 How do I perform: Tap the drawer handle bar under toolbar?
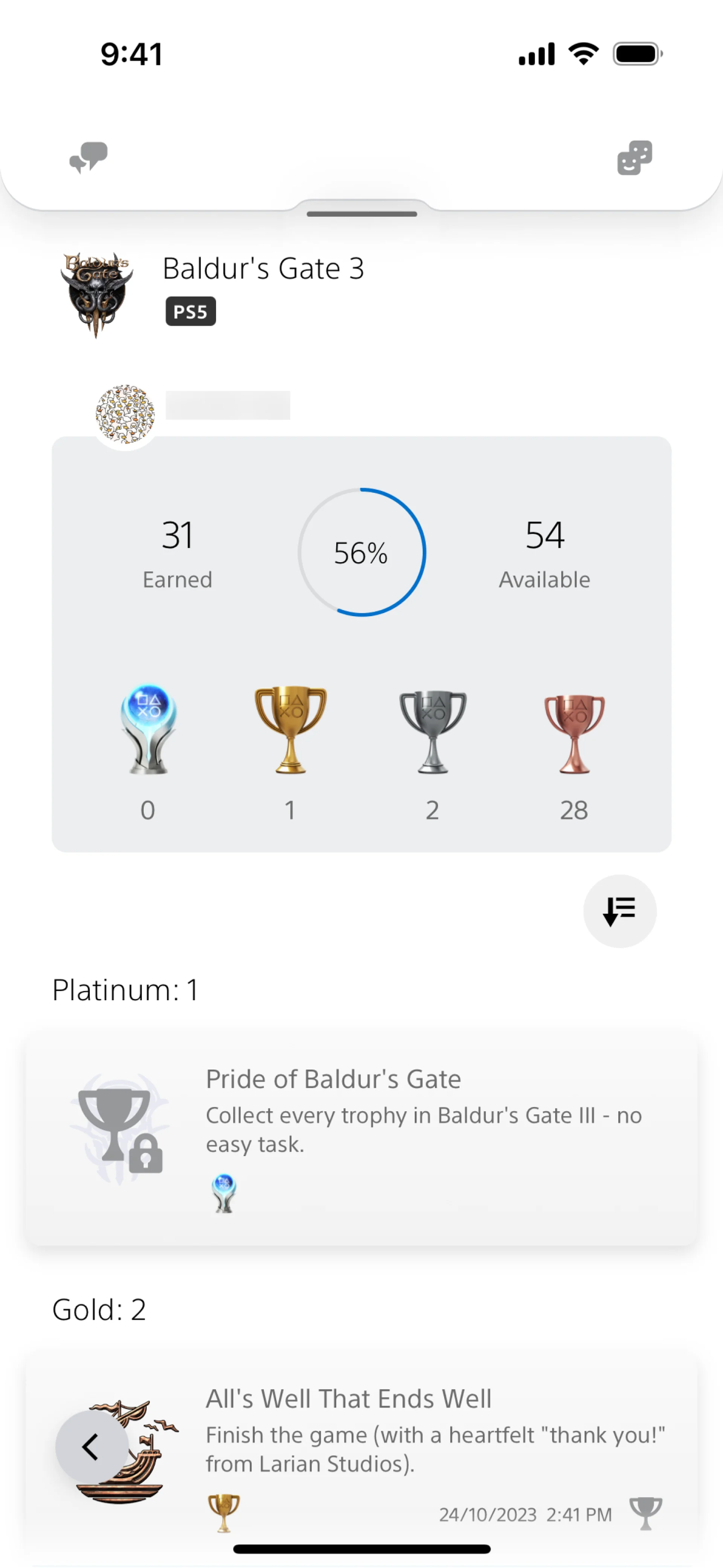[361, 214]
